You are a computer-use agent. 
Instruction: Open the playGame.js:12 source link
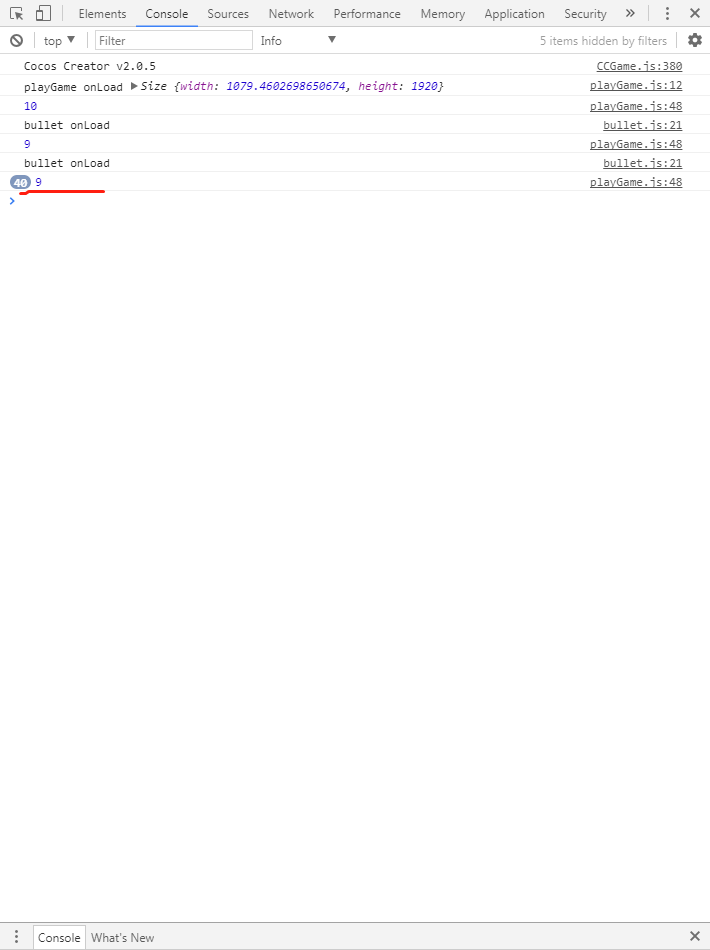[x=636, y=86]
